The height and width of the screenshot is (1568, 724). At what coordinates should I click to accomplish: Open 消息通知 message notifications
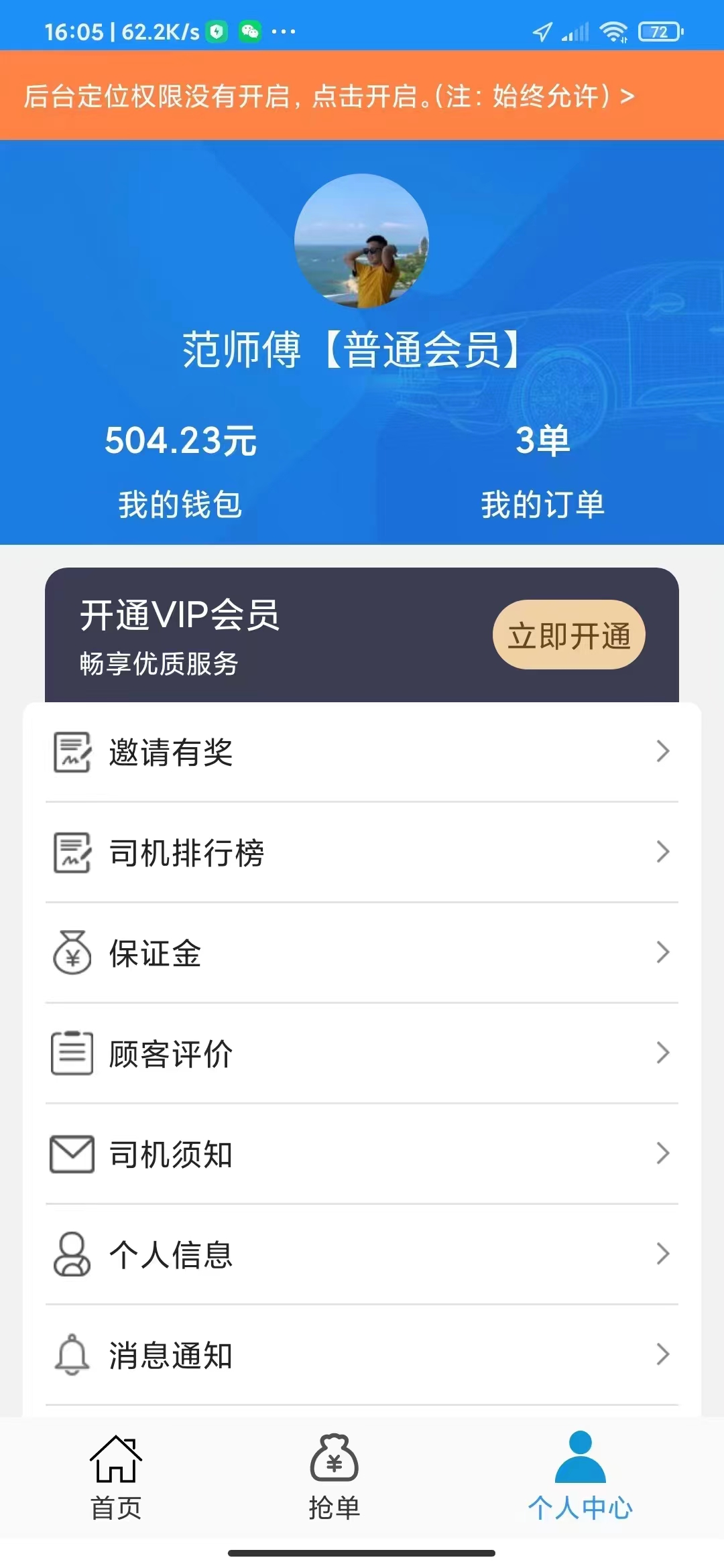[x=362, y=1355]
